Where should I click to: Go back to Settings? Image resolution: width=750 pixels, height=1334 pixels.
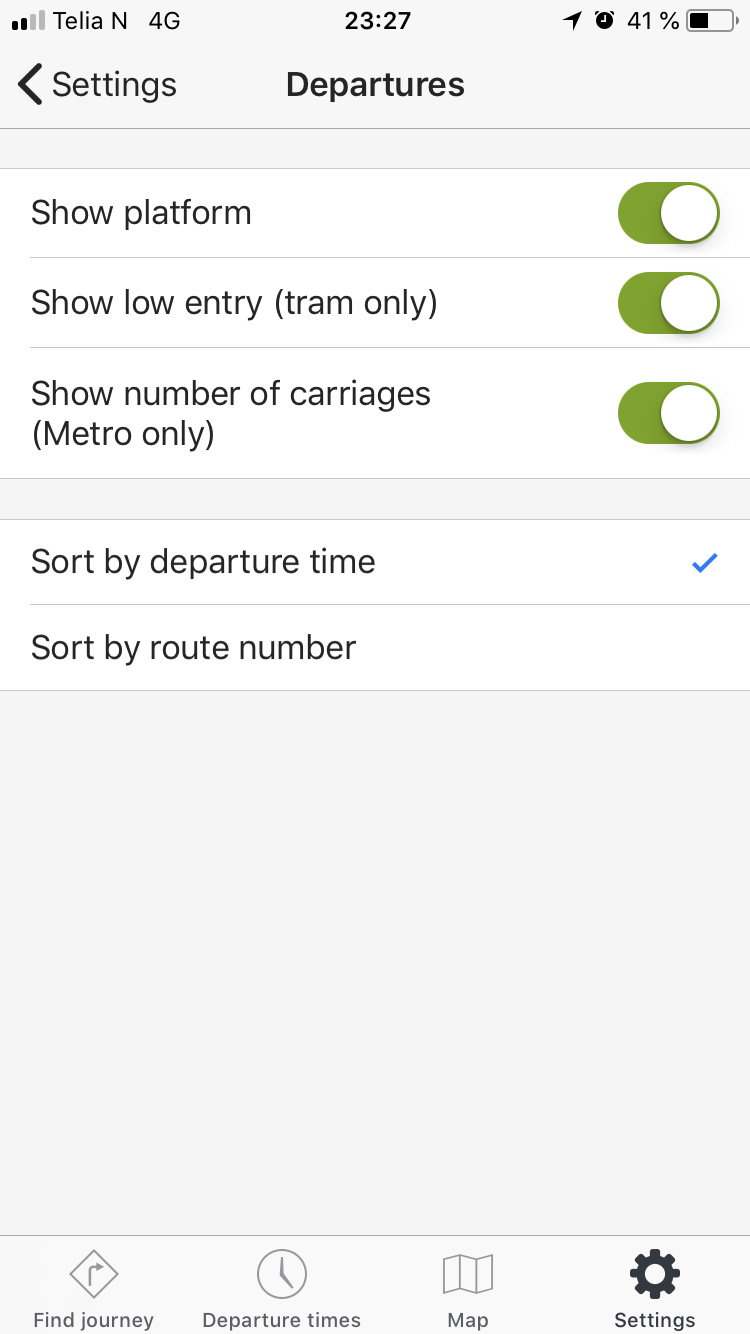(x=97, y=85)
